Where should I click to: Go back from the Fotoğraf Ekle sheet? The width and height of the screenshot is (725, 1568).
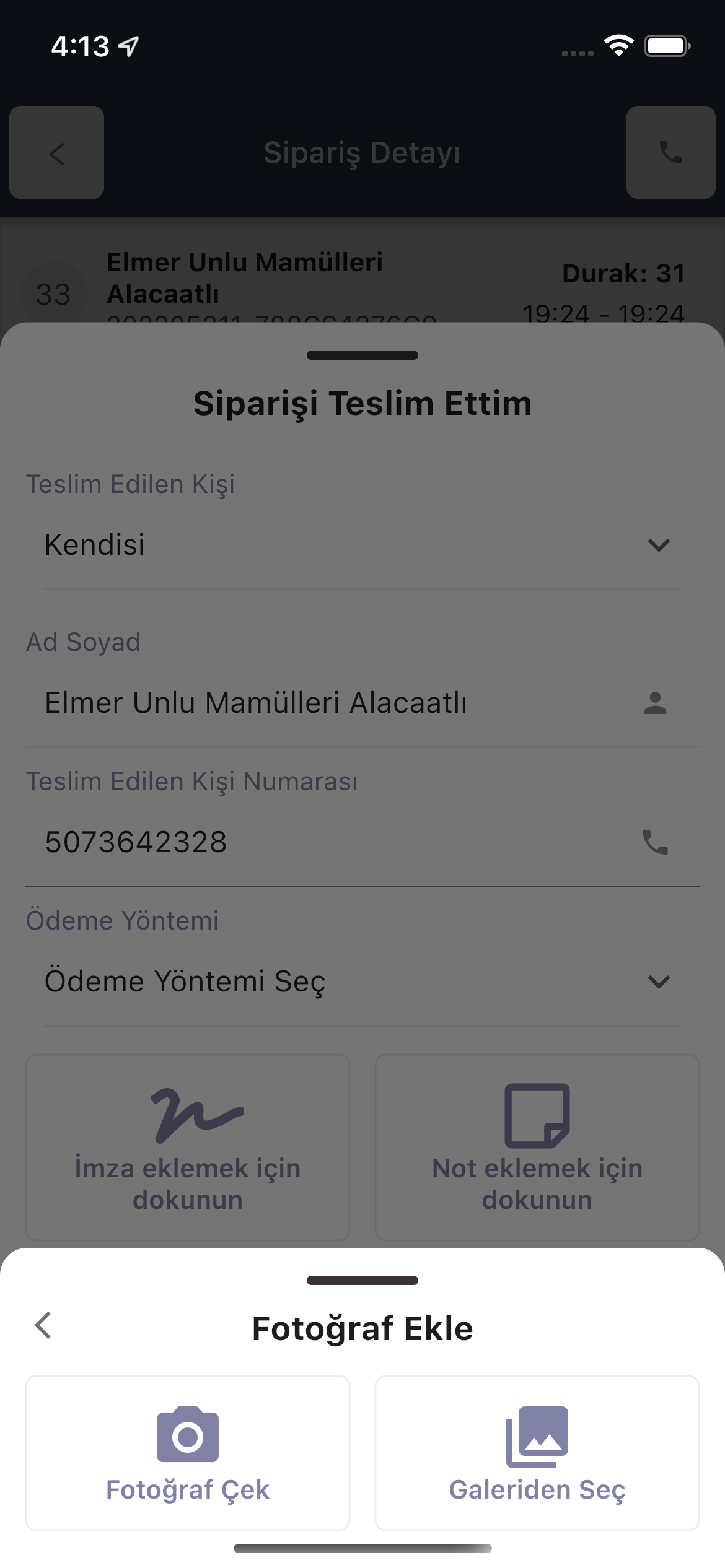(x=43, y=1326)
